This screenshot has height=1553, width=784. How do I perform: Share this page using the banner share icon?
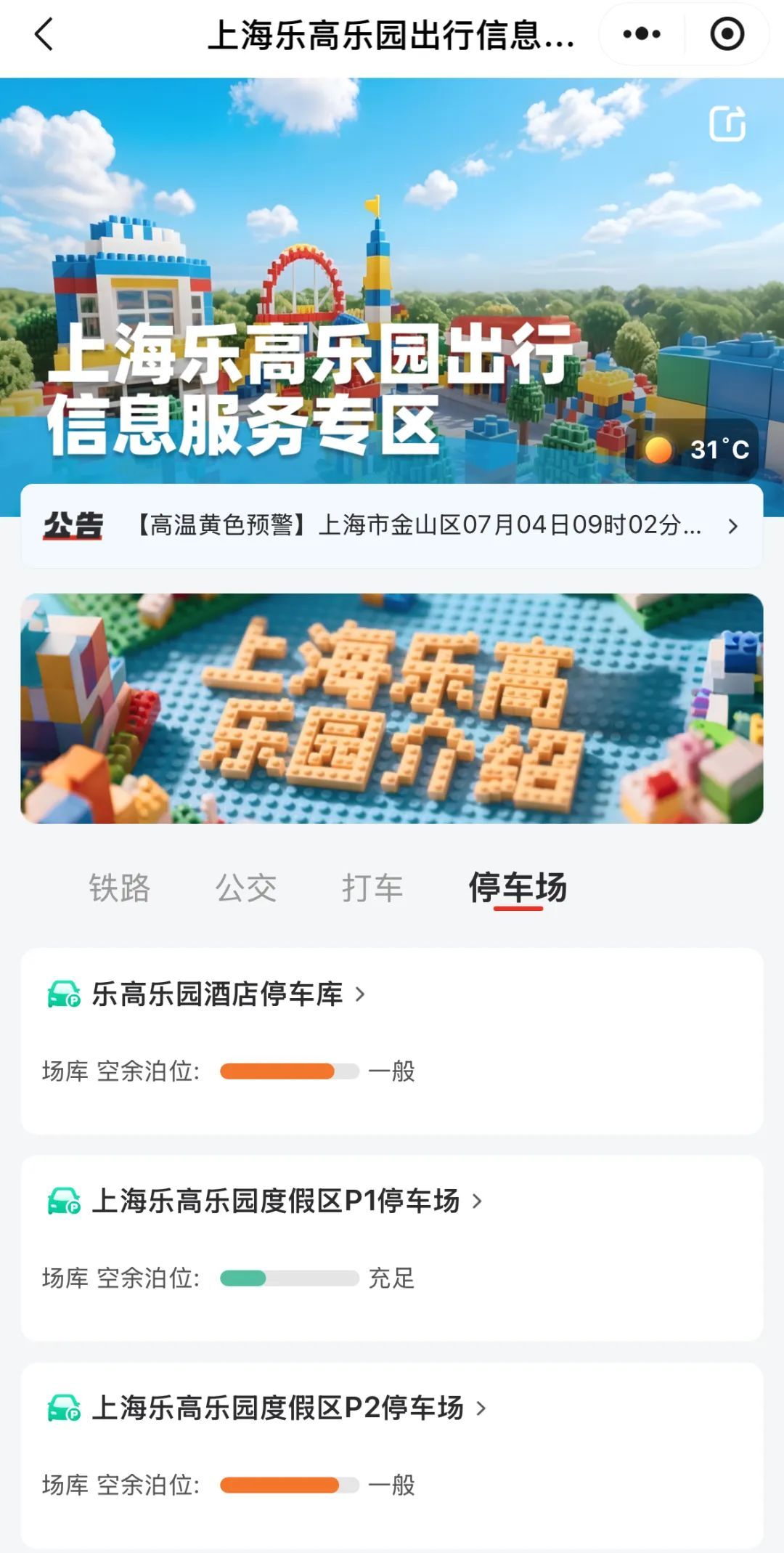tap(727, 123)
